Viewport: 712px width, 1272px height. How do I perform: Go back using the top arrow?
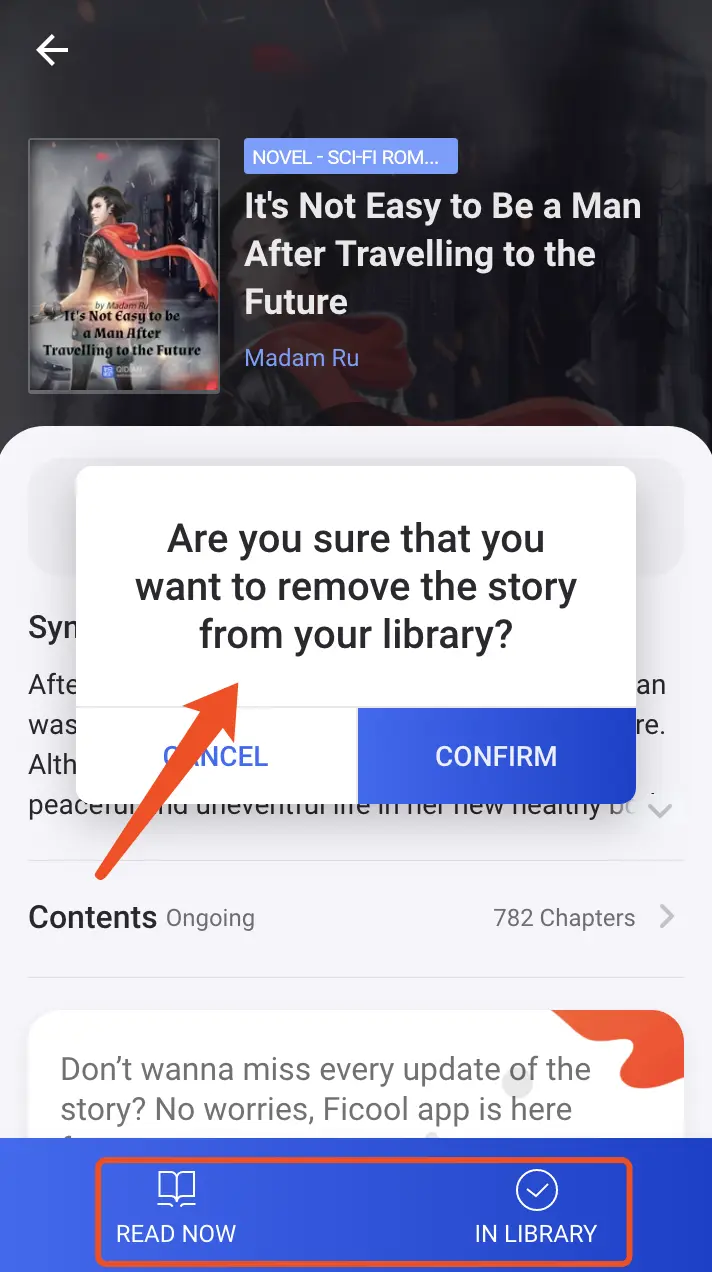[52, 50]
